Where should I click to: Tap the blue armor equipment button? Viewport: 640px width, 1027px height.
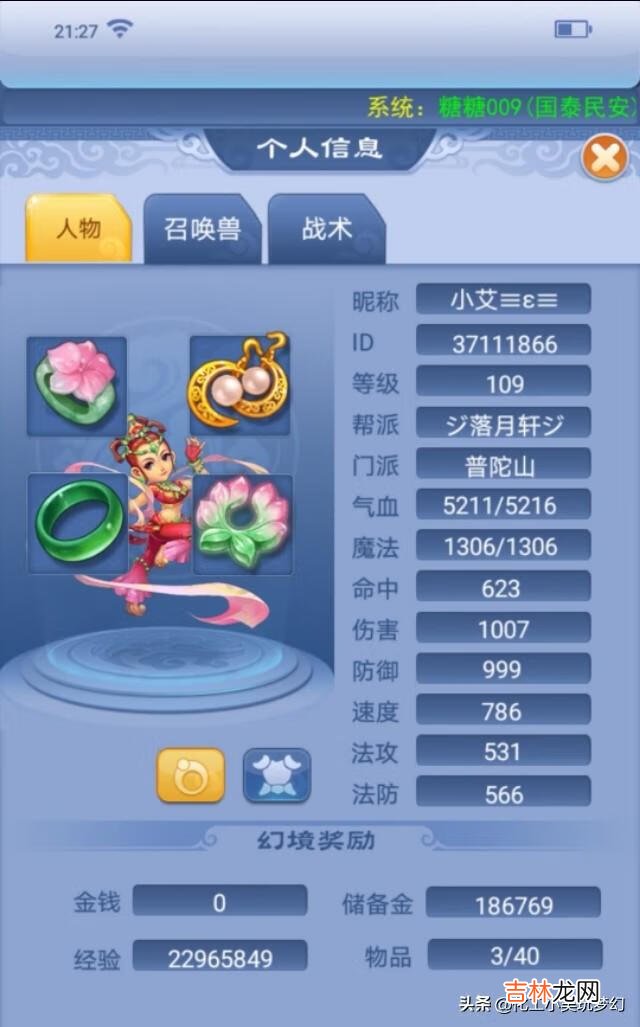(x=277, y=775)
